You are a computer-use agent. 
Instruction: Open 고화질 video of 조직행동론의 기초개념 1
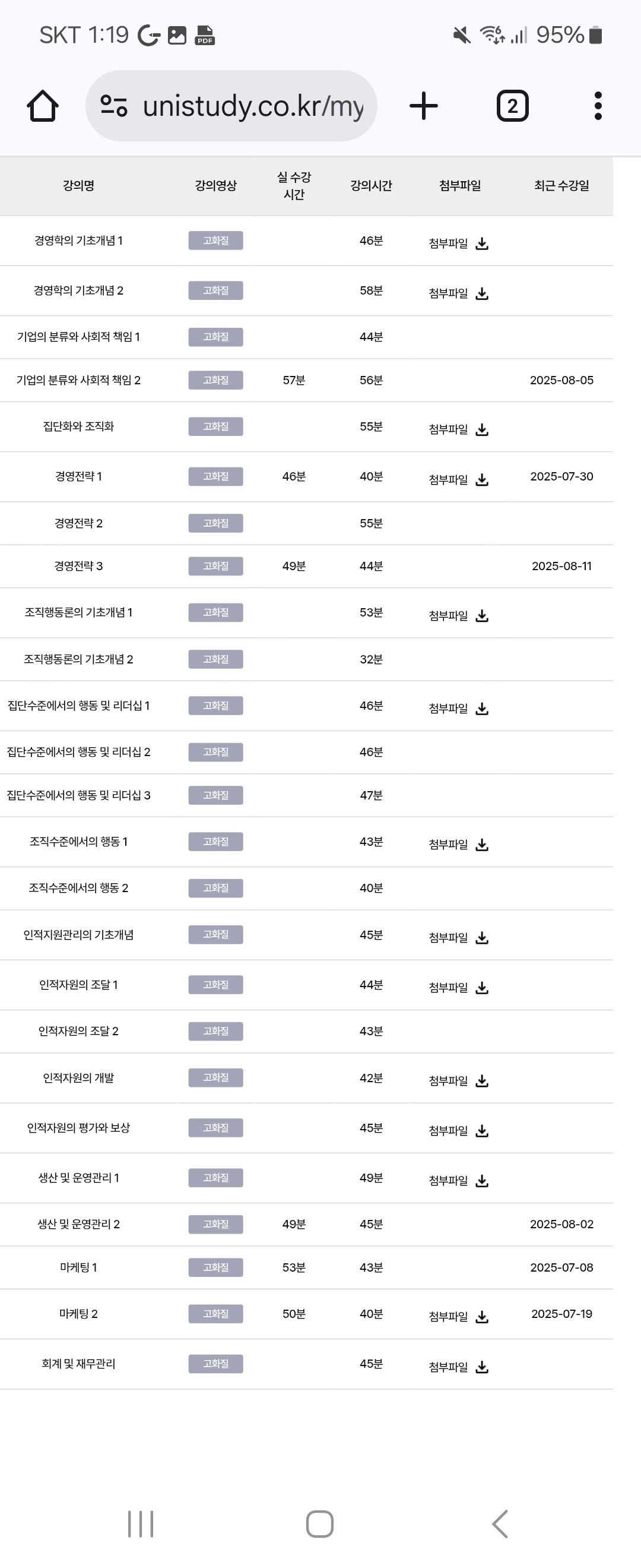216,613
